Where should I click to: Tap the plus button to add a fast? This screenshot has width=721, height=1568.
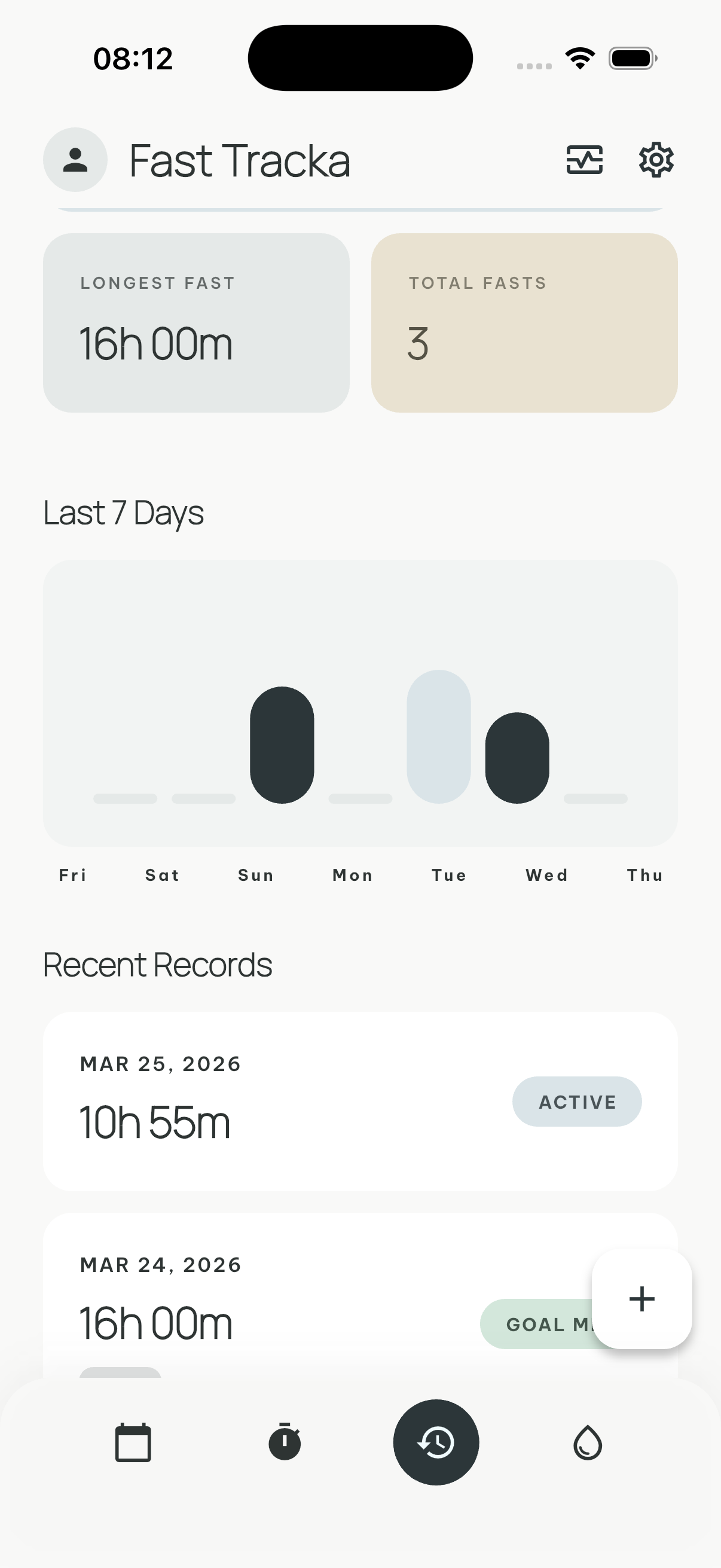coord(641,1298)
